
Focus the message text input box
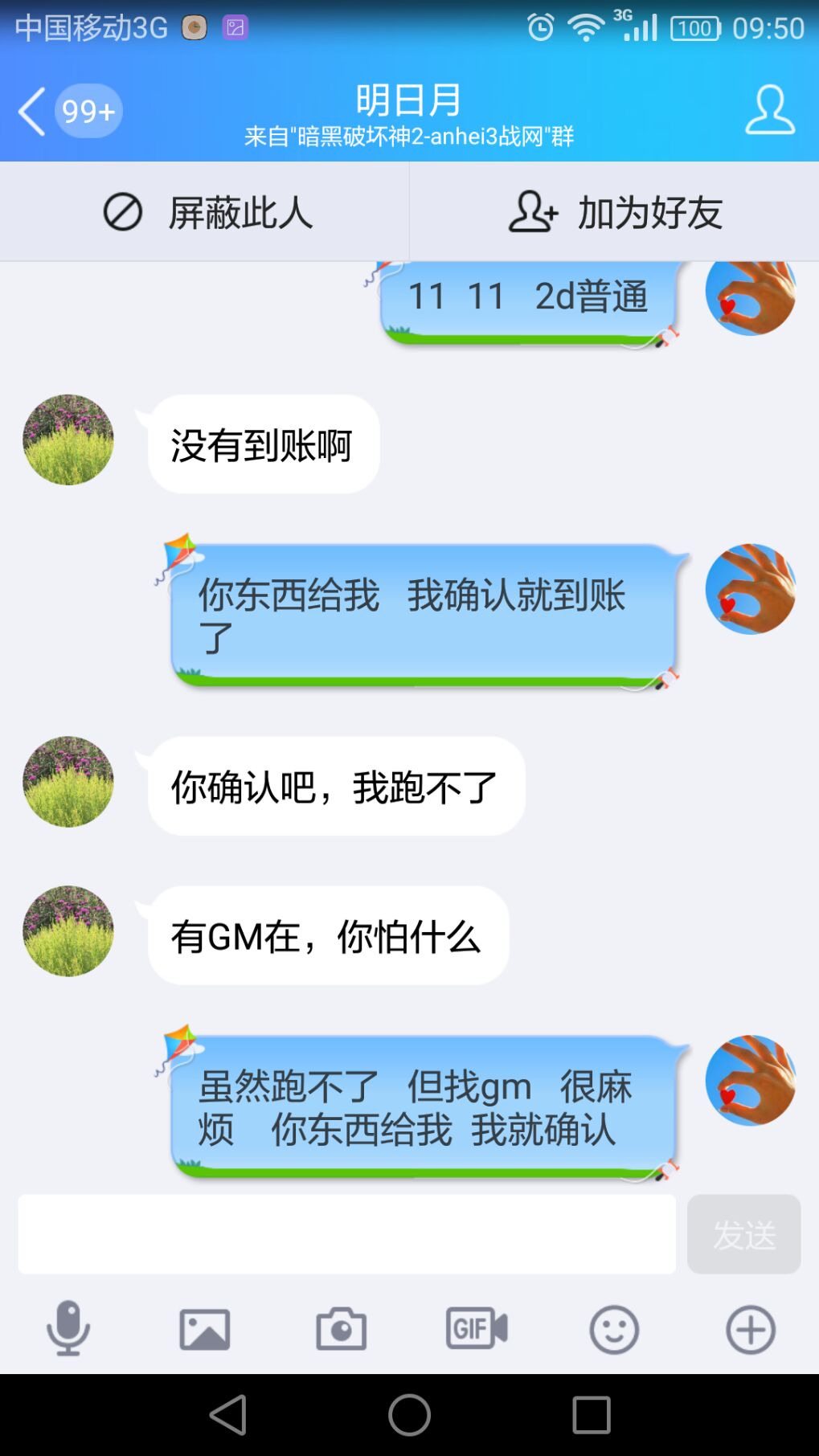click(x=346, y=1233)
